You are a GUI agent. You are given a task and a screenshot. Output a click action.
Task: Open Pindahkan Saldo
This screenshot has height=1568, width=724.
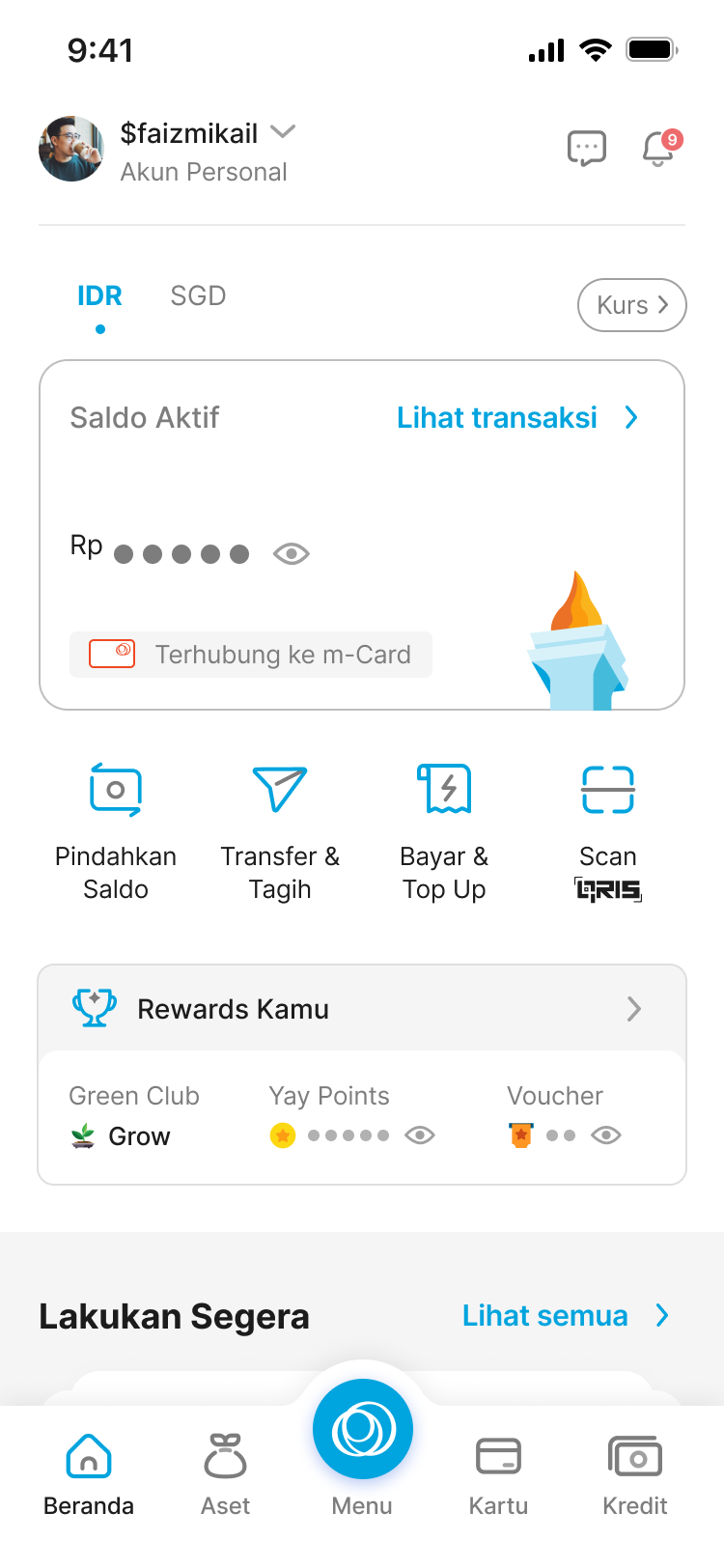click(x=116, y=830)
